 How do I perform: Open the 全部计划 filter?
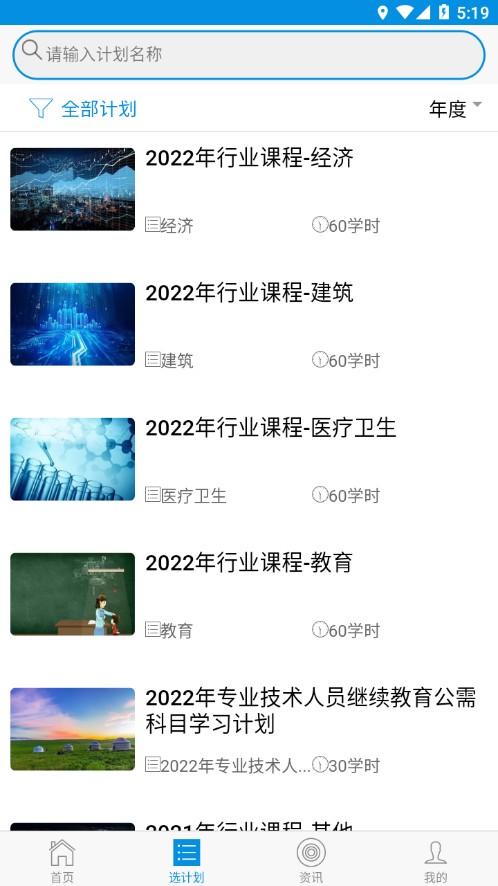coord(83,108)
